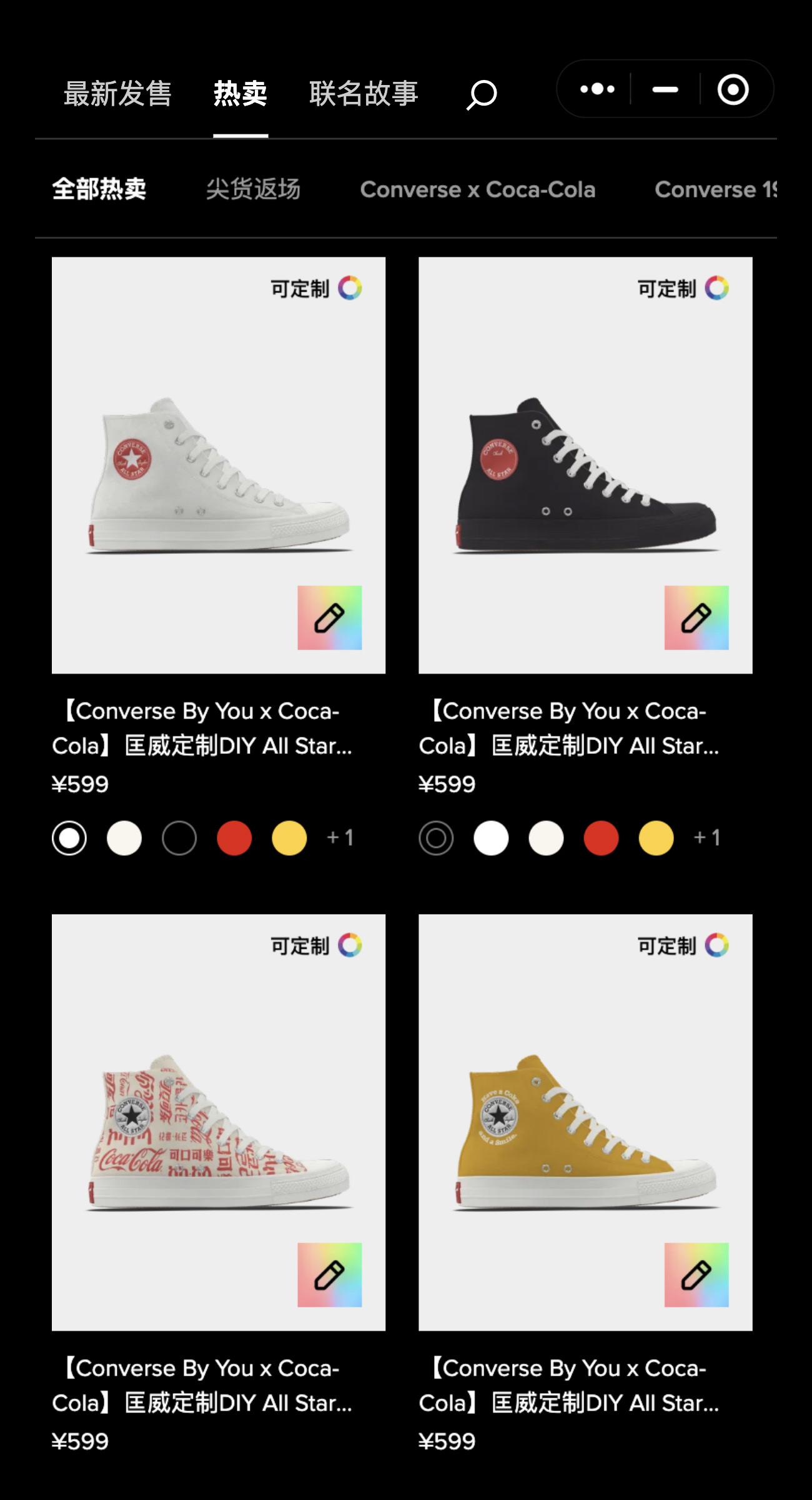The width and height of the screenshot is (812, 1500).
Task: Select the 全部热卖 category
Action: pos(99,189)
